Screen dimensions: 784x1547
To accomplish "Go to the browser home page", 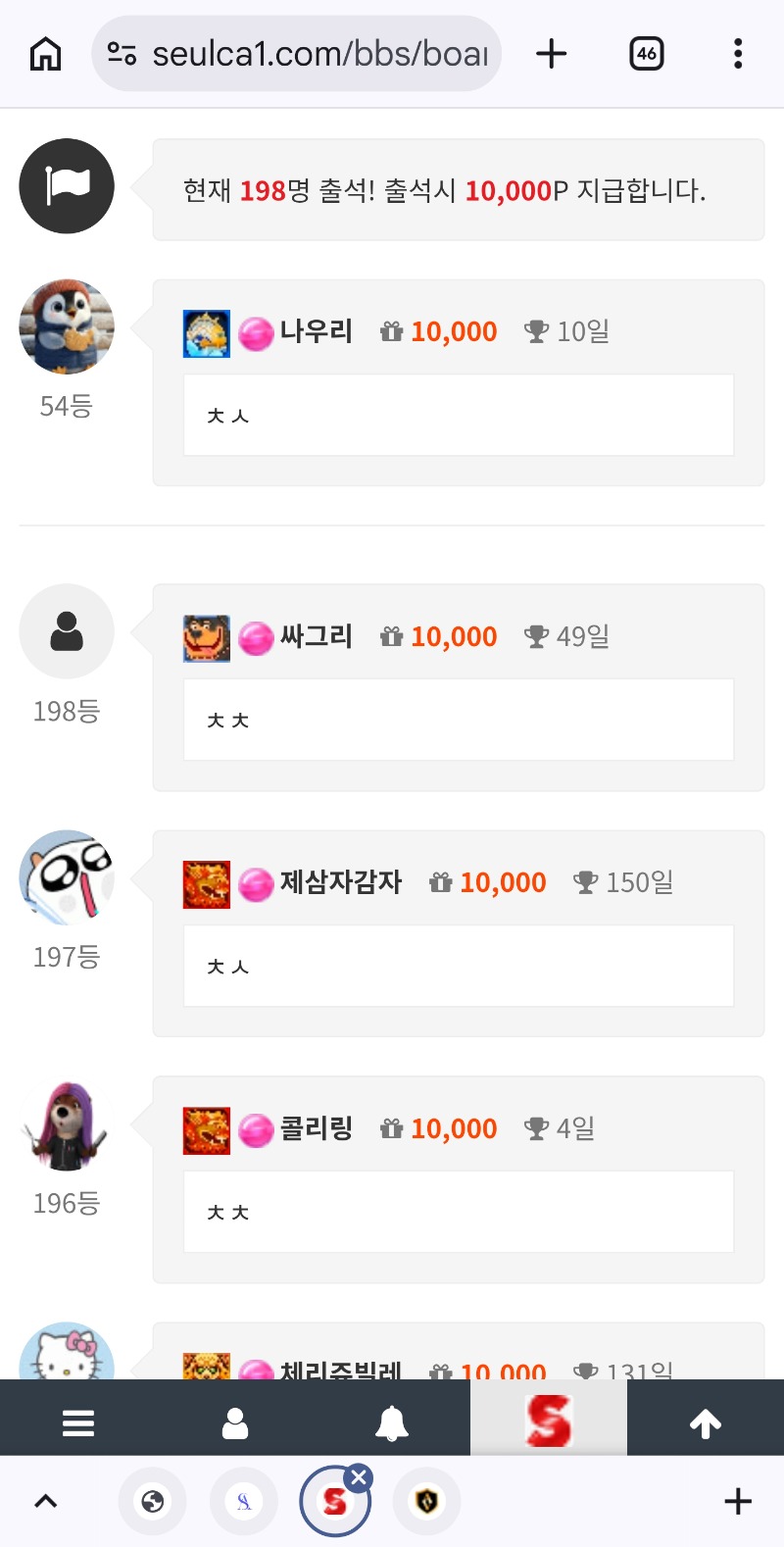I will point(45,53).
